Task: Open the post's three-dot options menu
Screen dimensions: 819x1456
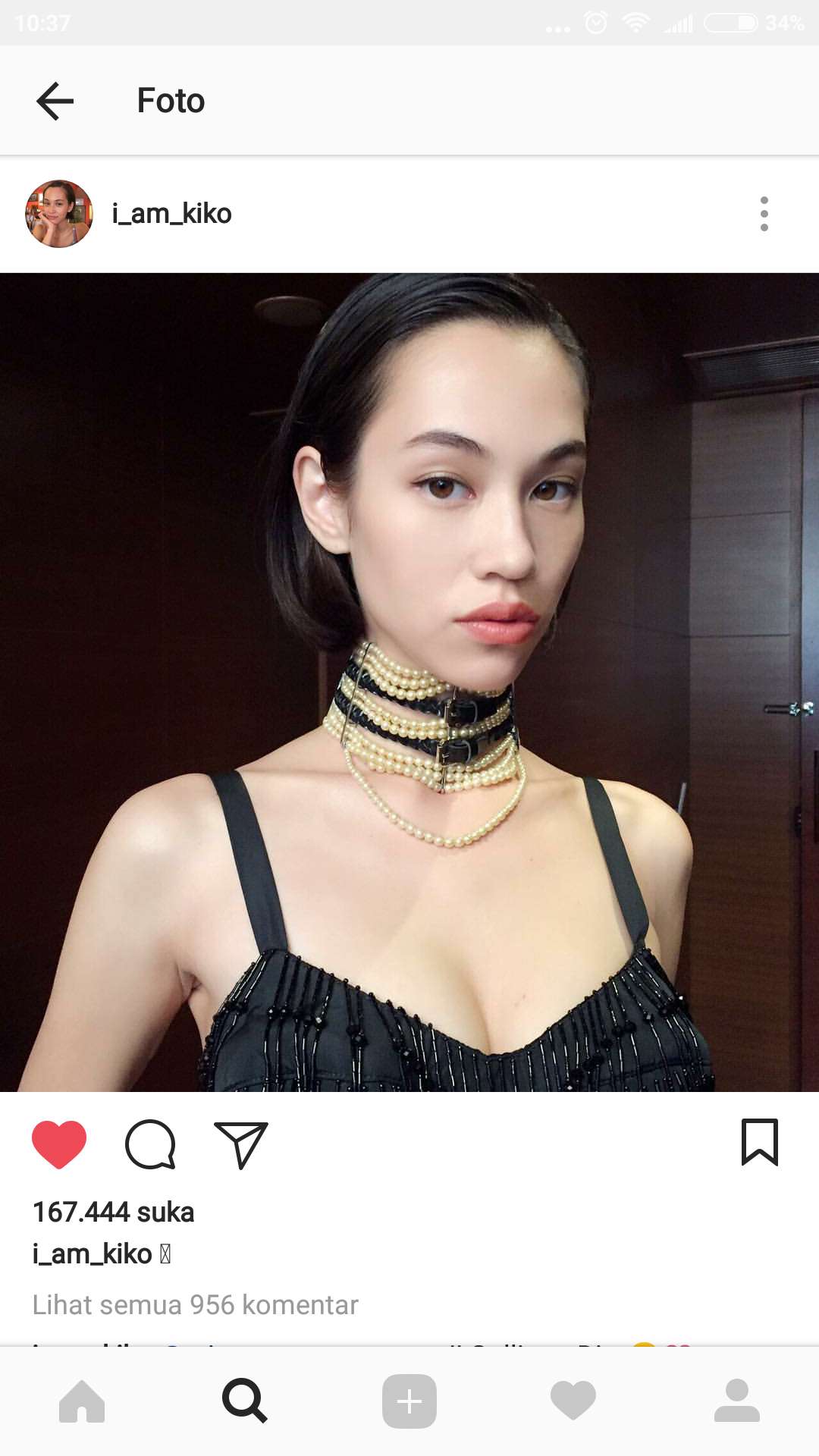Action: 764,214
